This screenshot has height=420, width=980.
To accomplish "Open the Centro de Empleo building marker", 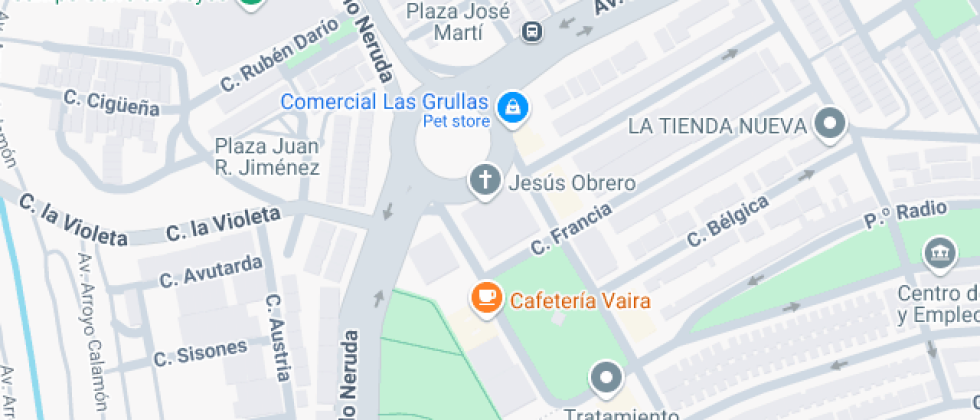I will tap(940, 252).
